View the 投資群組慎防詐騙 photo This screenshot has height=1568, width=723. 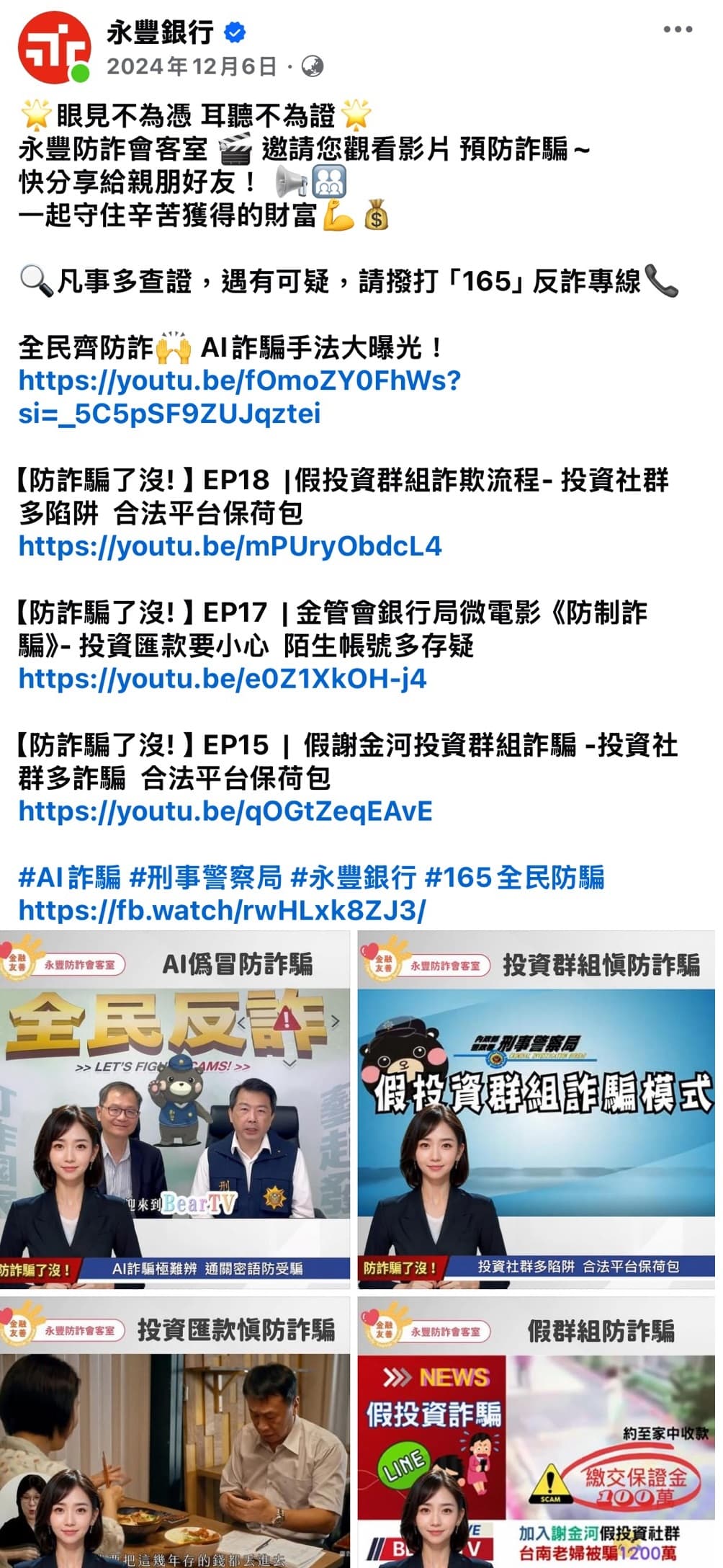536,1110
